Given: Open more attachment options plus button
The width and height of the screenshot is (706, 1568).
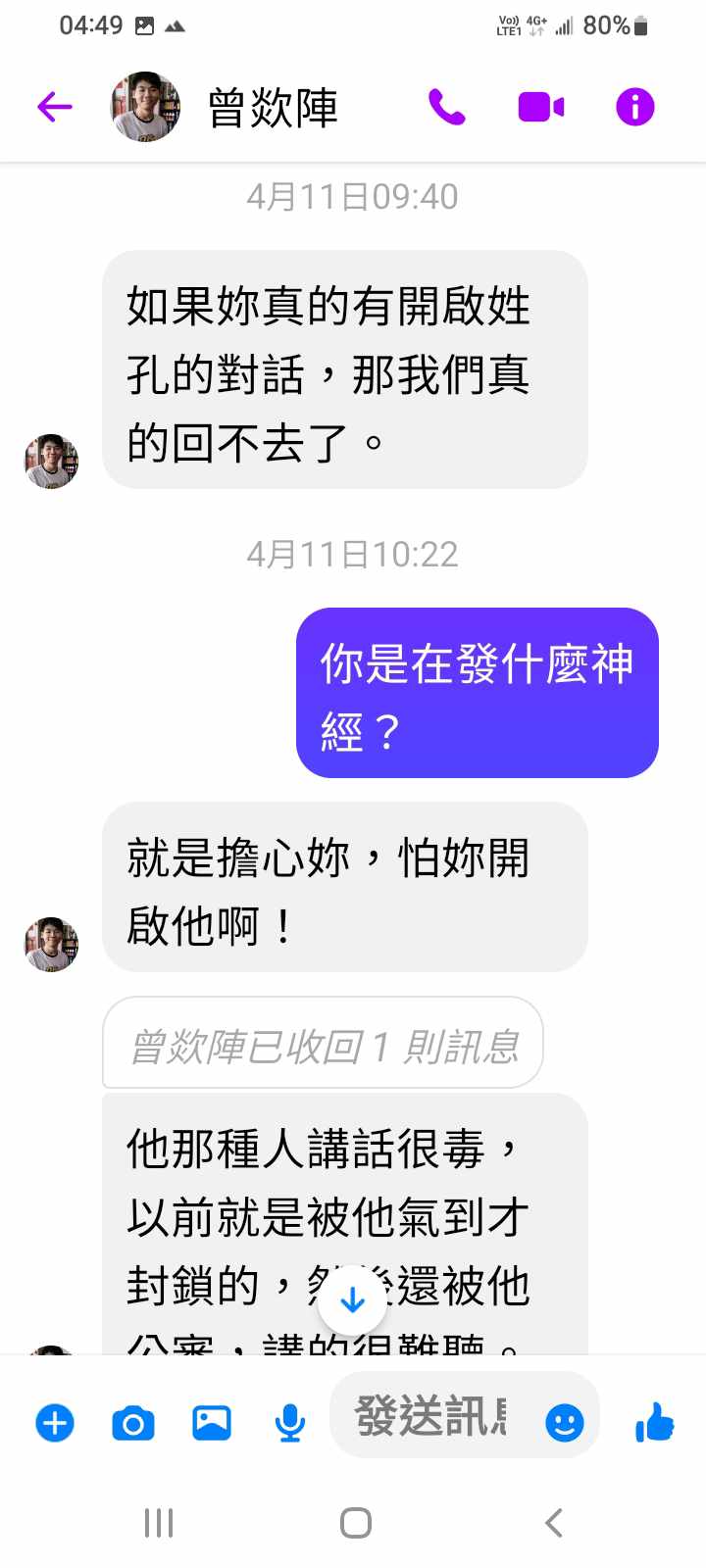Looking at the screenshot, I should tap(55, 1422).
